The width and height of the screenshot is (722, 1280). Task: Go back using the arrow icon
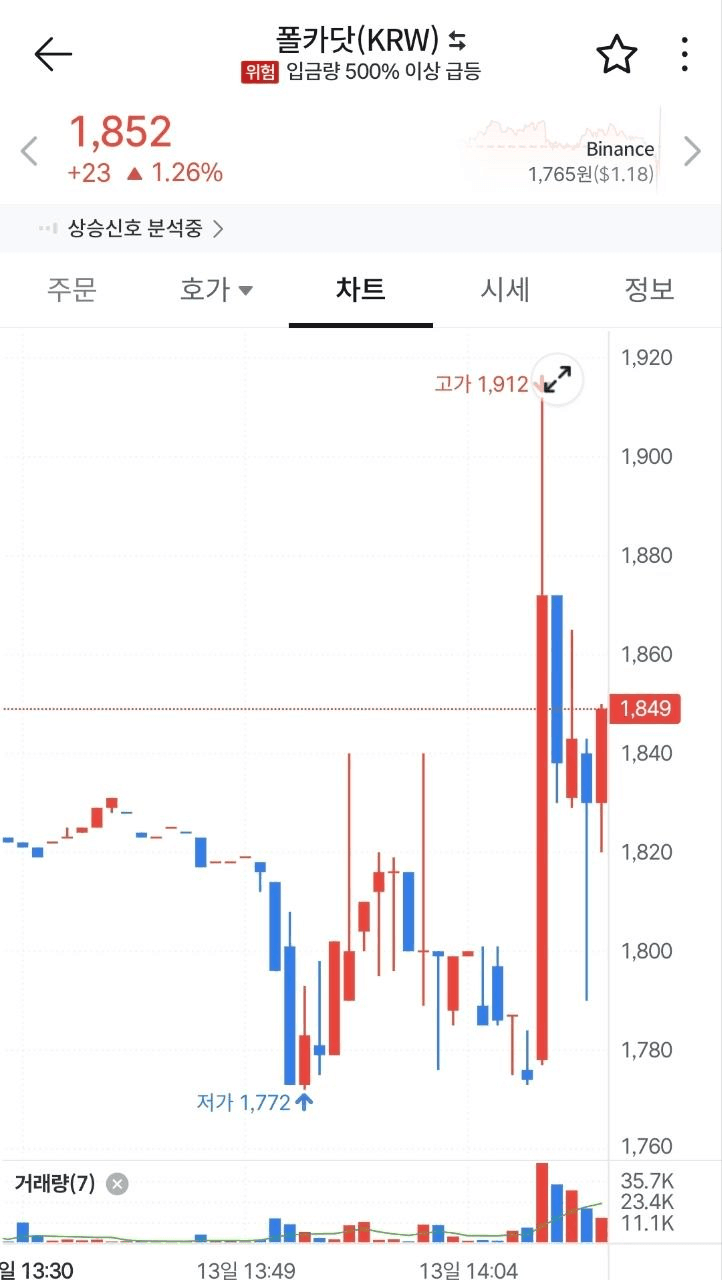pyautogui.click(x=53, y=54)
